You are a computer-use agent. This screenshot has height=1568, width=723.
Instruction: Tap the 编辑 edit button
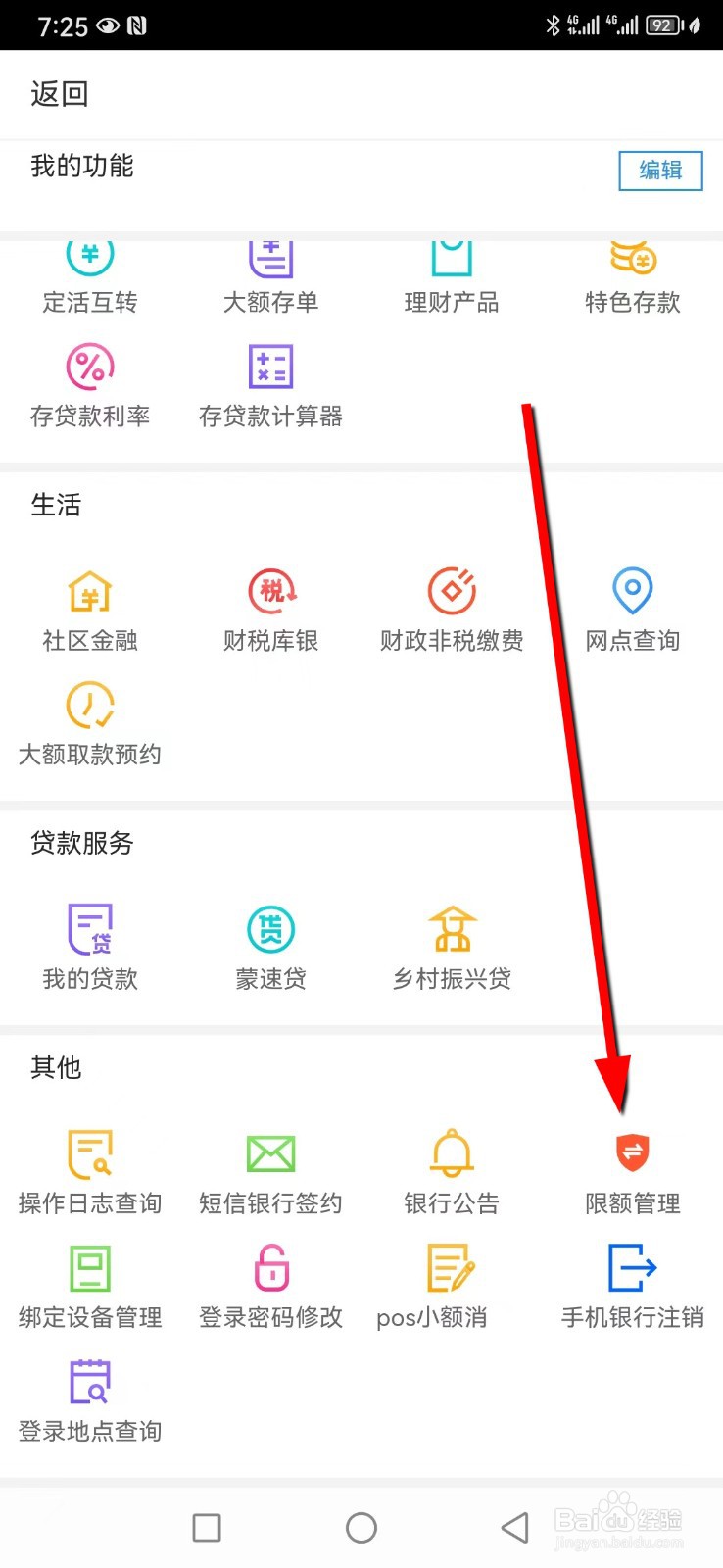(660, 170)
